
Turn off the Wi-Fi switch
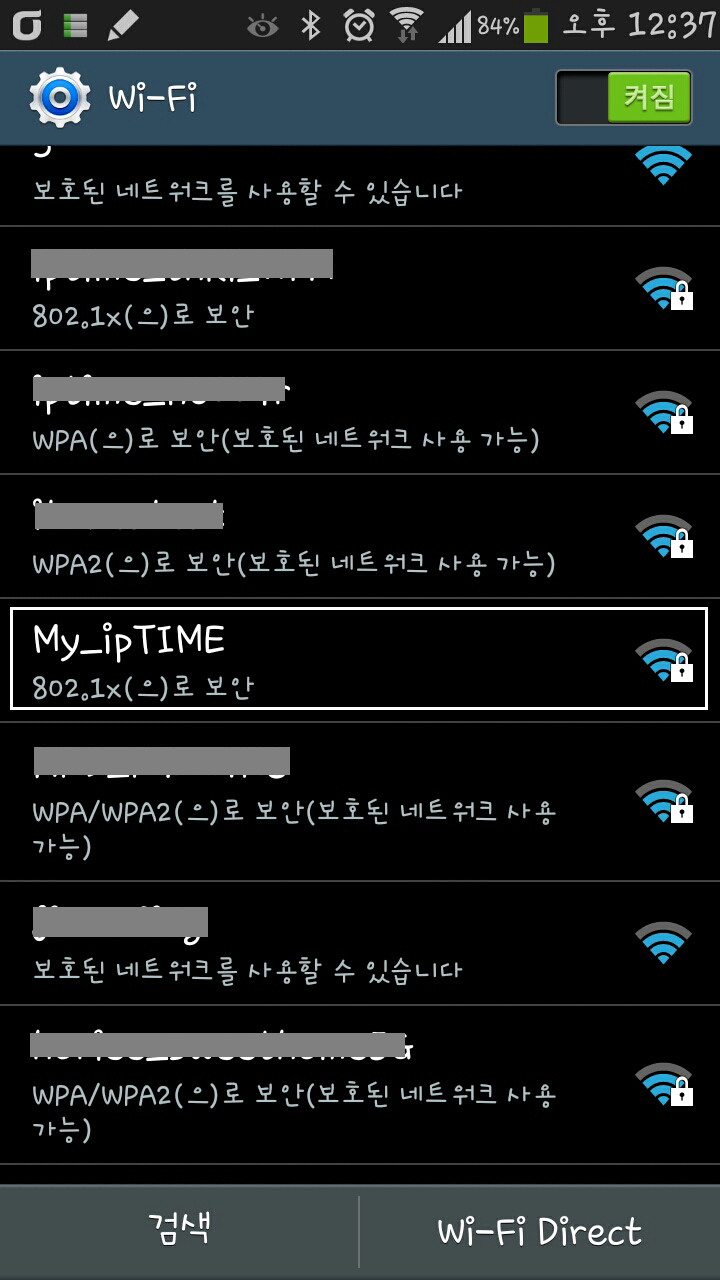click(624, 97)
